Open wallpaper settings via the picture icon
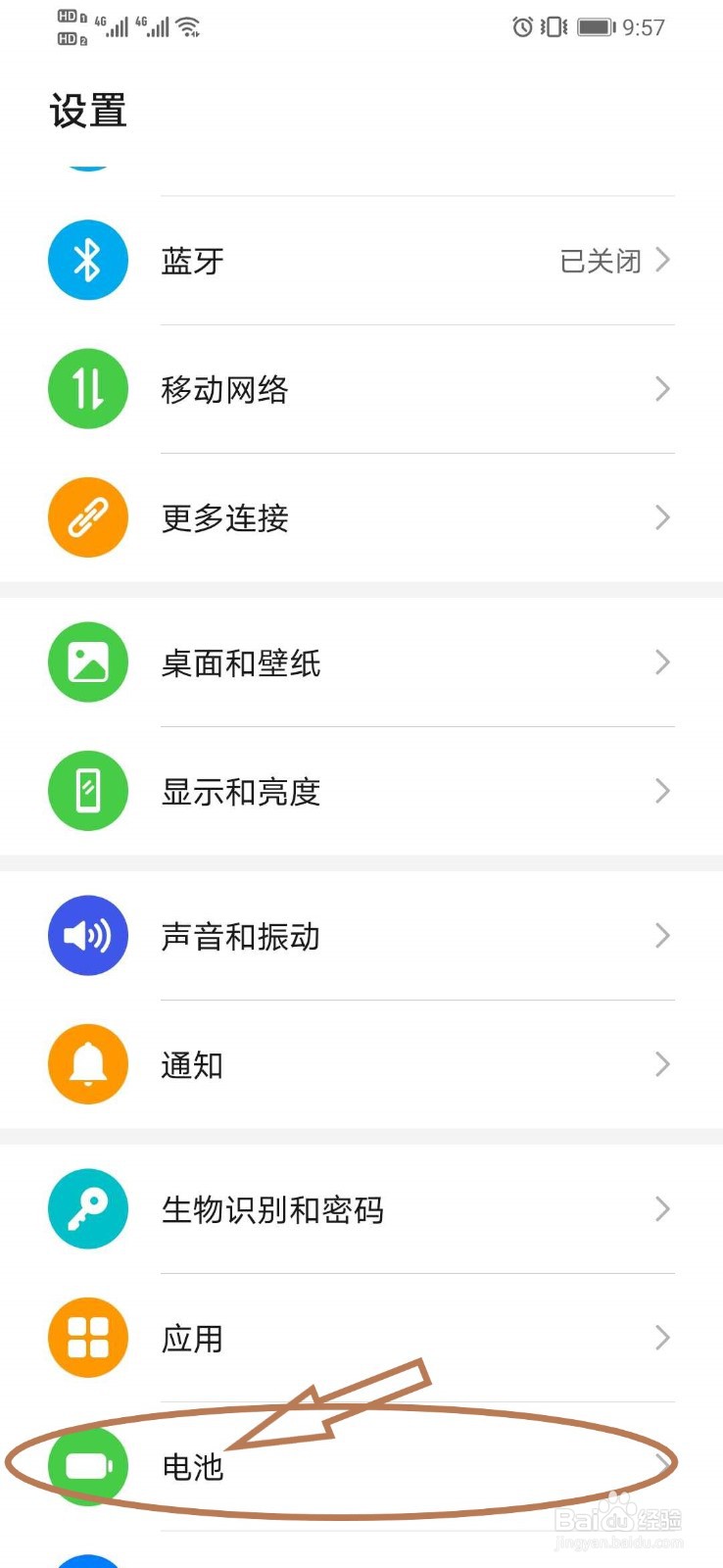This screenshot has width=723, height=1568. 87,661
